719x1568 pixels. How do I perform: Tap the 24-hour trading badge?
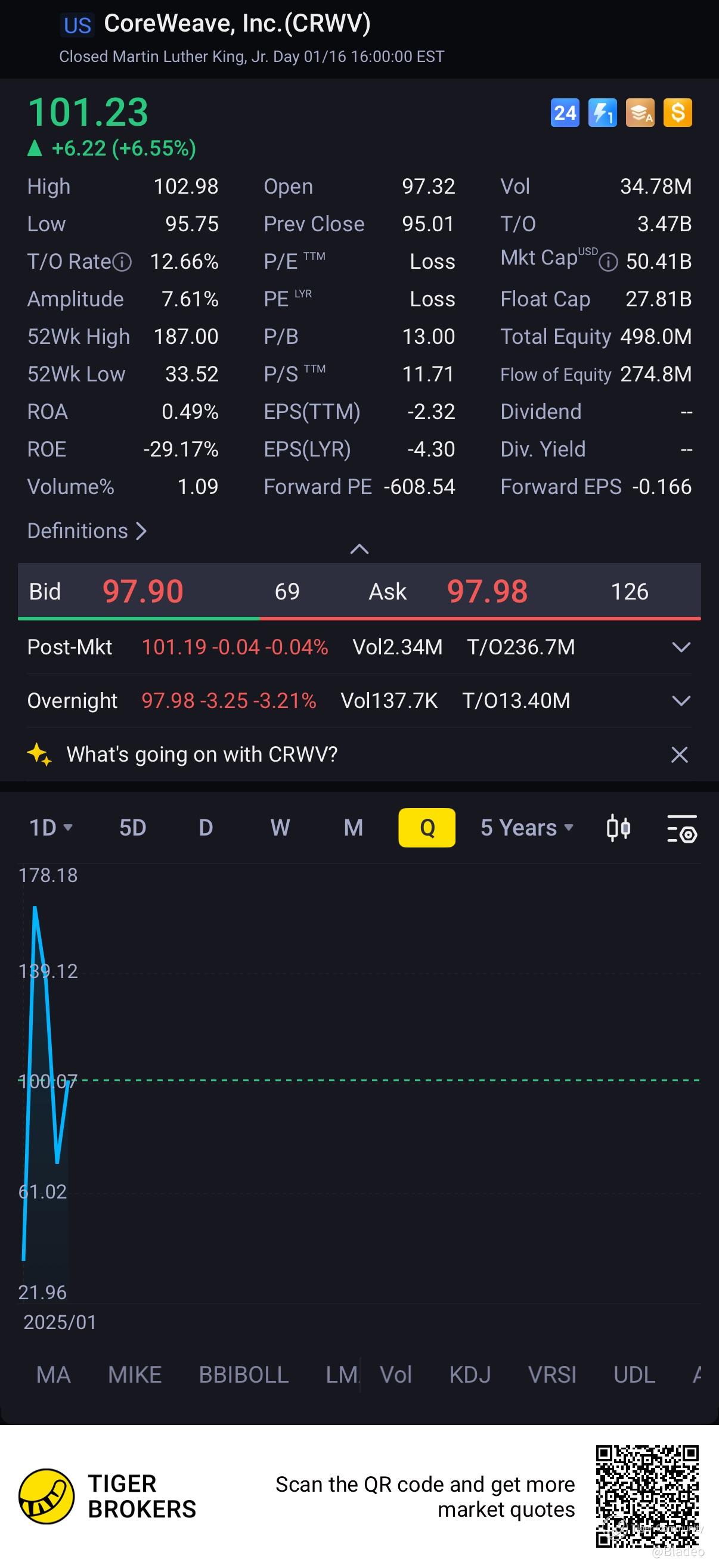click(565, 113)
